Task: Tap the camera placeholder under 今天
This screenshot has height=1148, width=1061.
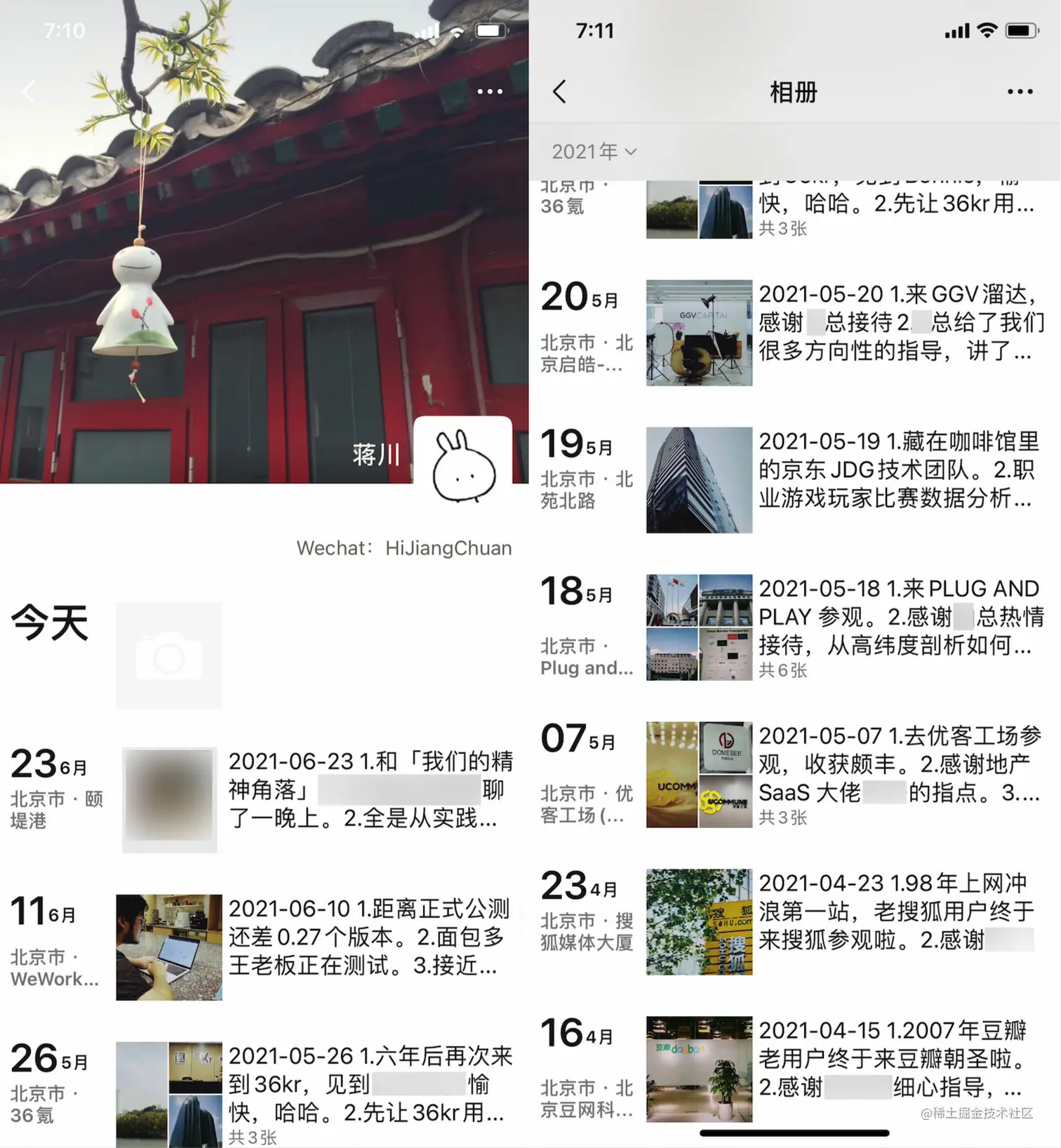Action: (x=169, y=656)
